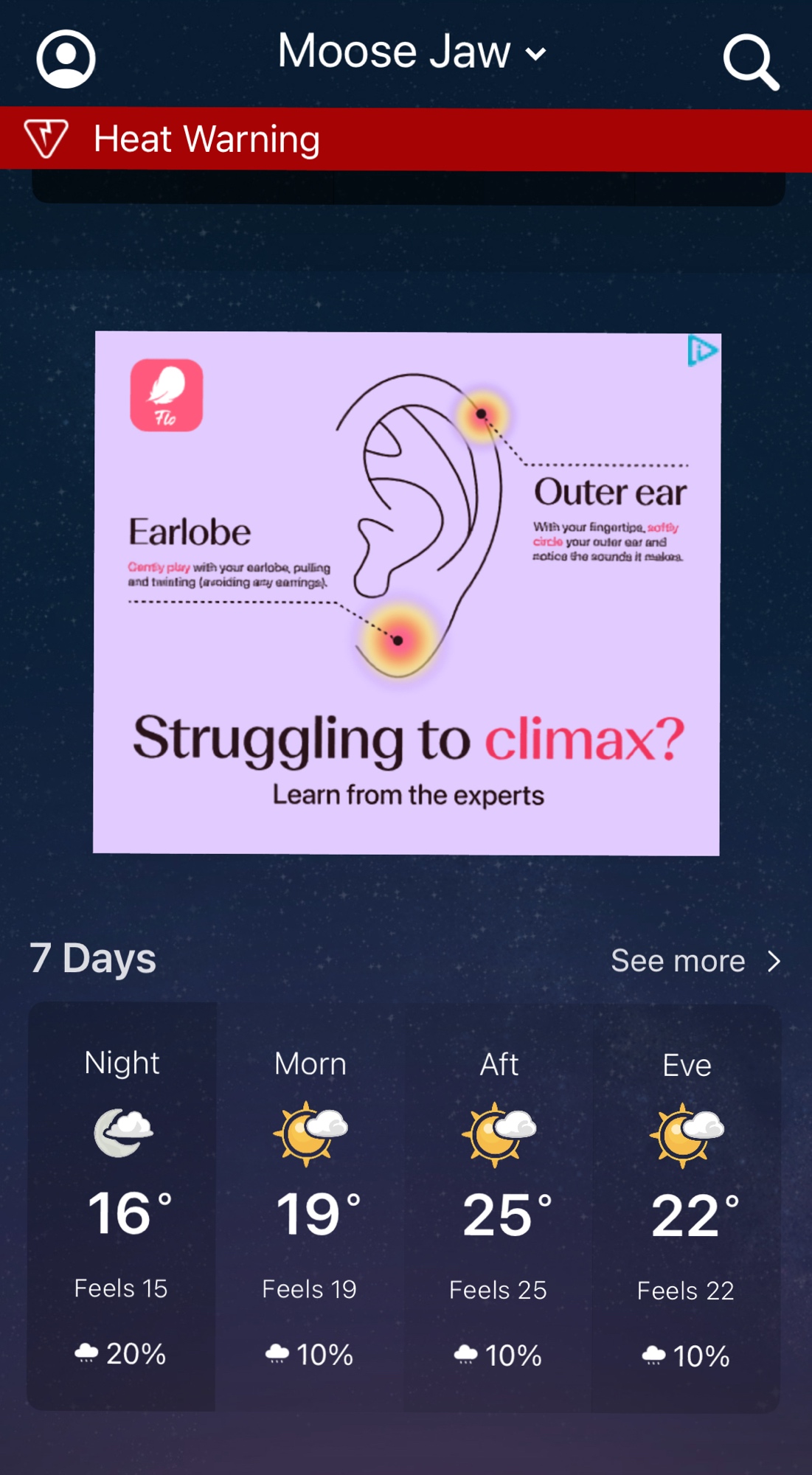Expand the Moose Jaw location dropdown
Screen dimensions: 812x1475
412,52
